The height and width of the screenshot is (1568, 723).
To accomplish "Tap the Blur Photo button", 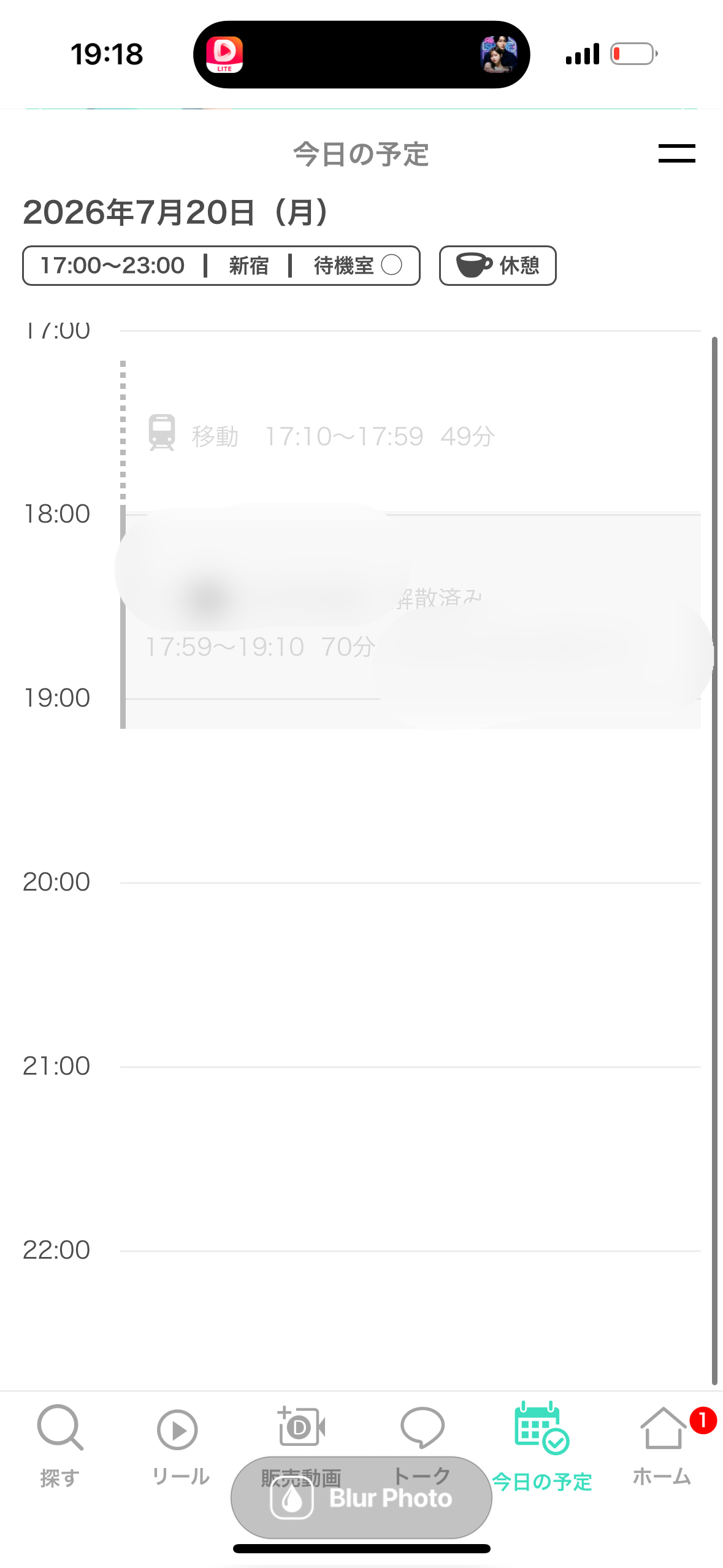I will tap(361, 1498).
